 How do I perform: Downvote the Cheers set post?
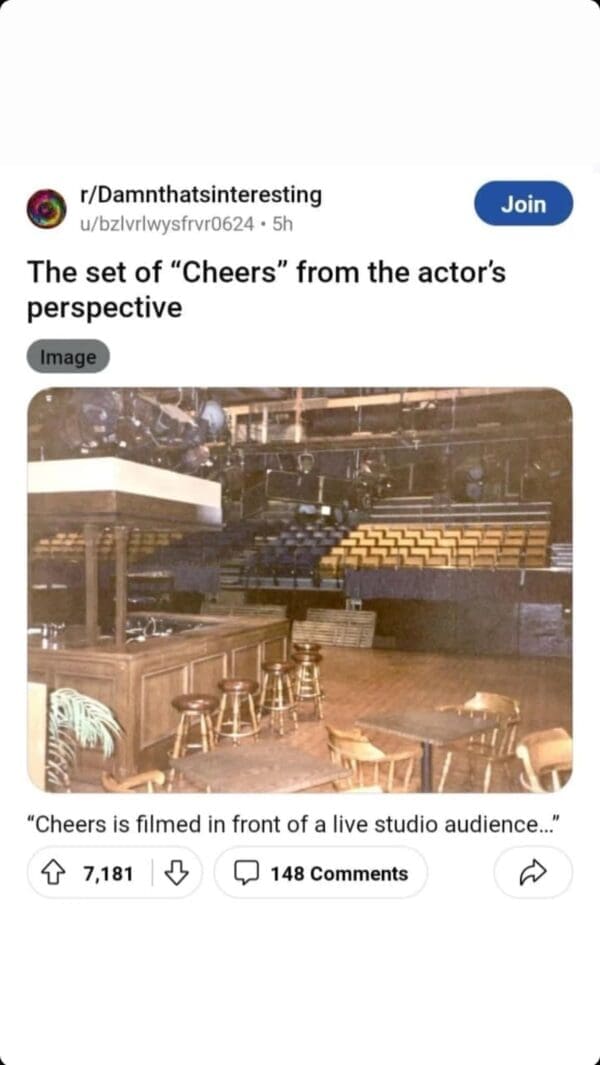[x=176, y=873]
